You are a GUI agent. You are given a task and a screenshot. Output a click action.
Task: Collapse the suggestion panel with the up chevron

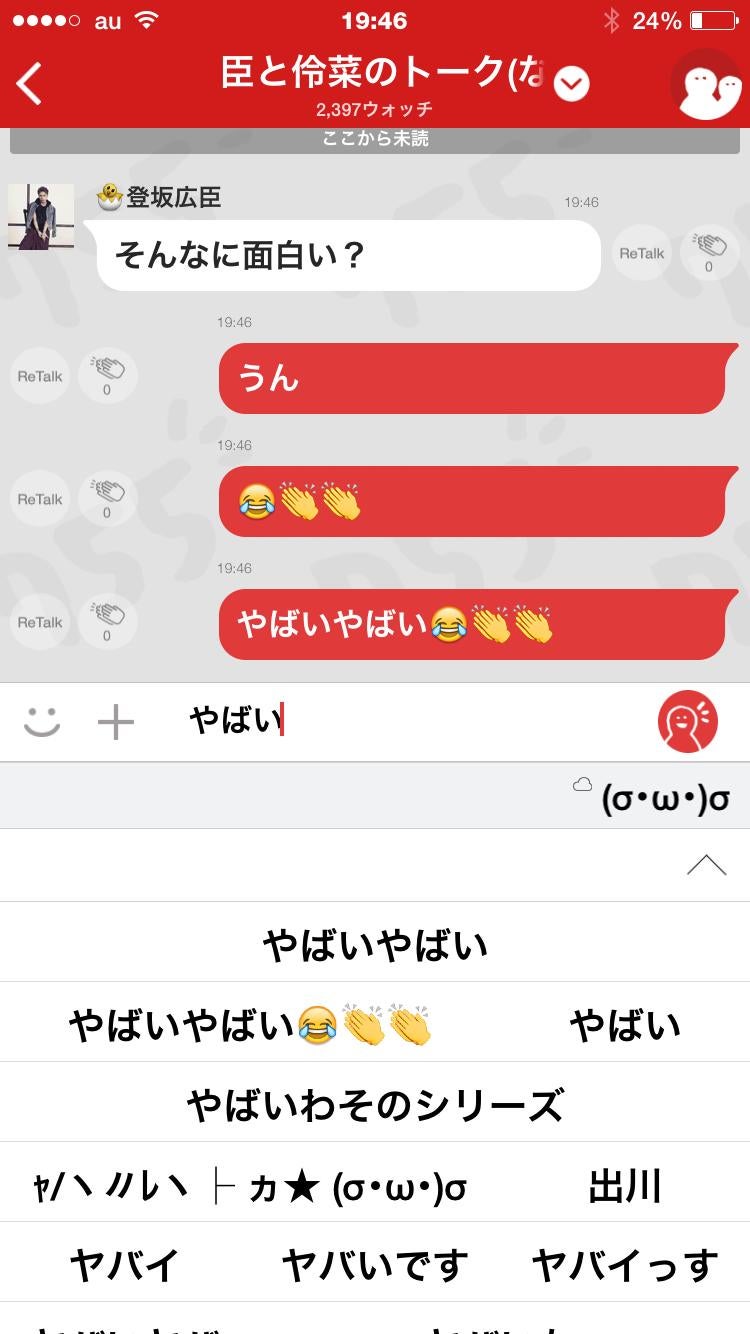pos(708,864)
